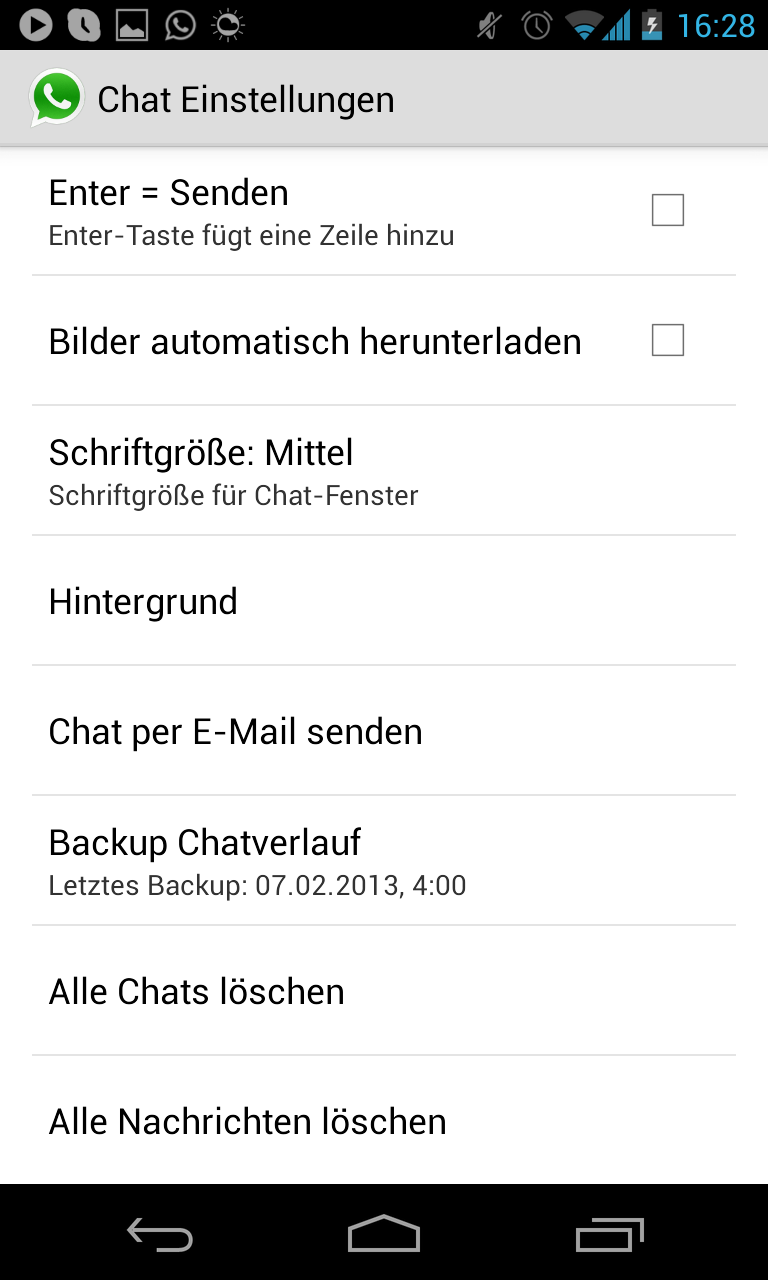Tap the WhatsApp icon to go back
This screenshot has width=768, height=1280.
tap(56, 99)
